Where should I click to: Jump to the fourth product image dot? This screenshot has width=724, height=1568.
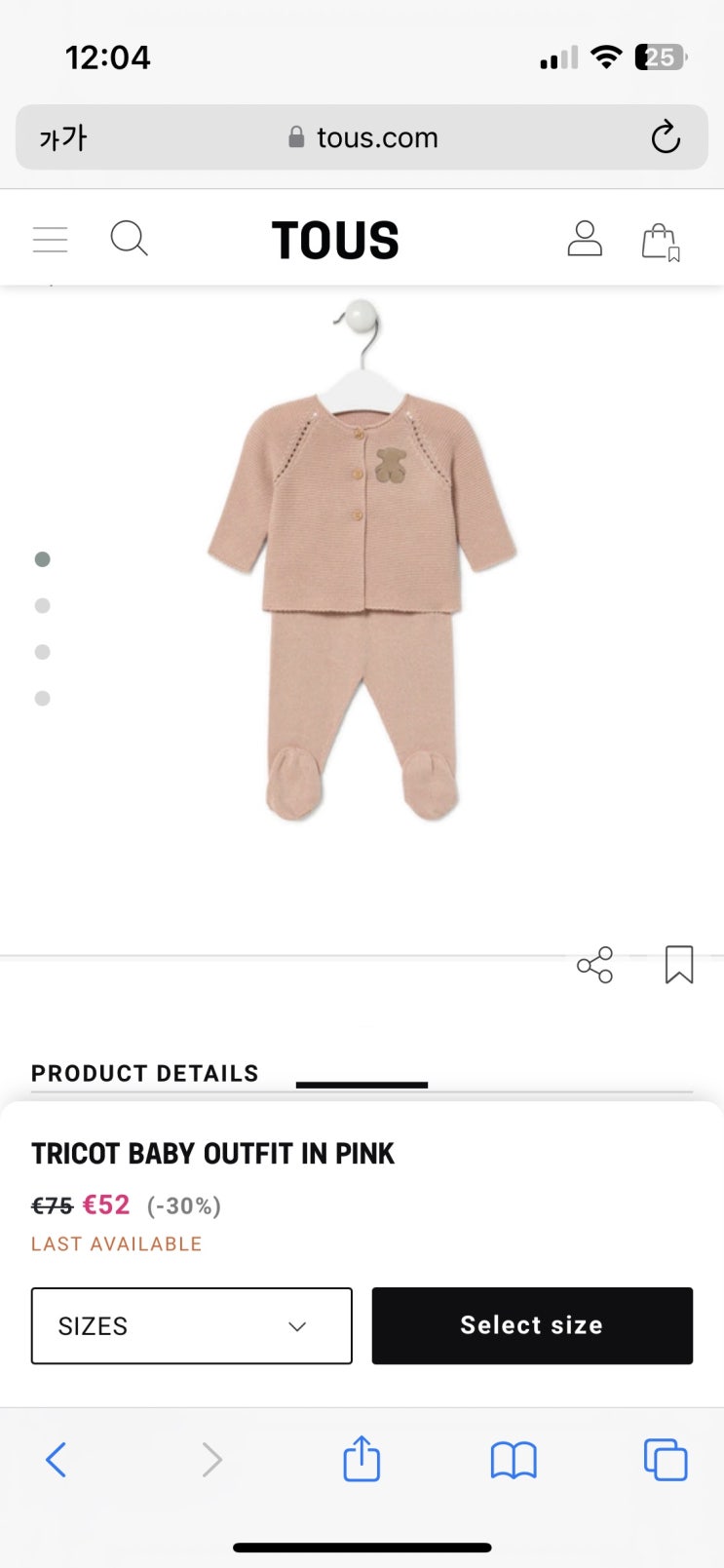tap(42, 699)
